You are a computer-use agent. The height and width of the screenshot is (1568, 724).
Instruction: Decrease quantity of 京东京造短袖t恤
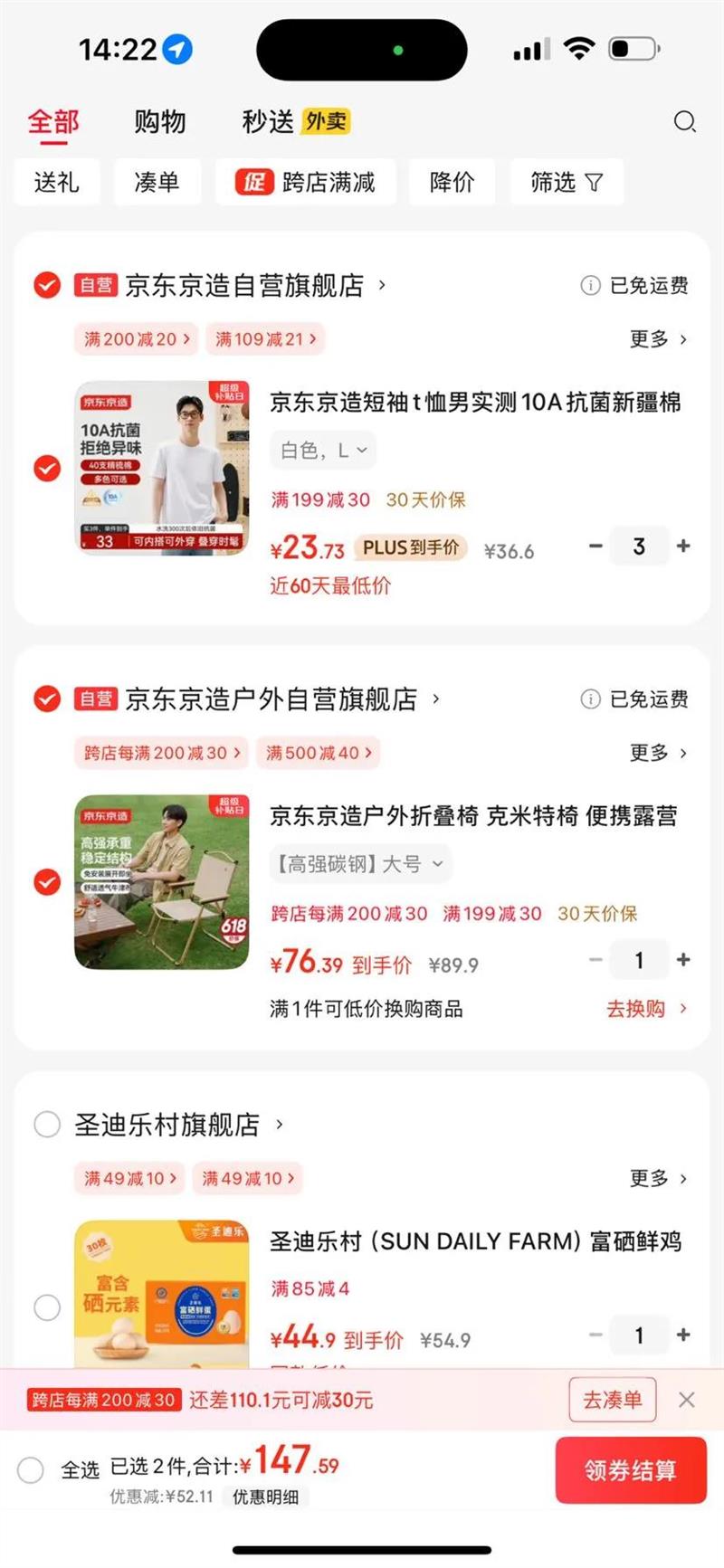pyautogui.click(x=595, y=546)
